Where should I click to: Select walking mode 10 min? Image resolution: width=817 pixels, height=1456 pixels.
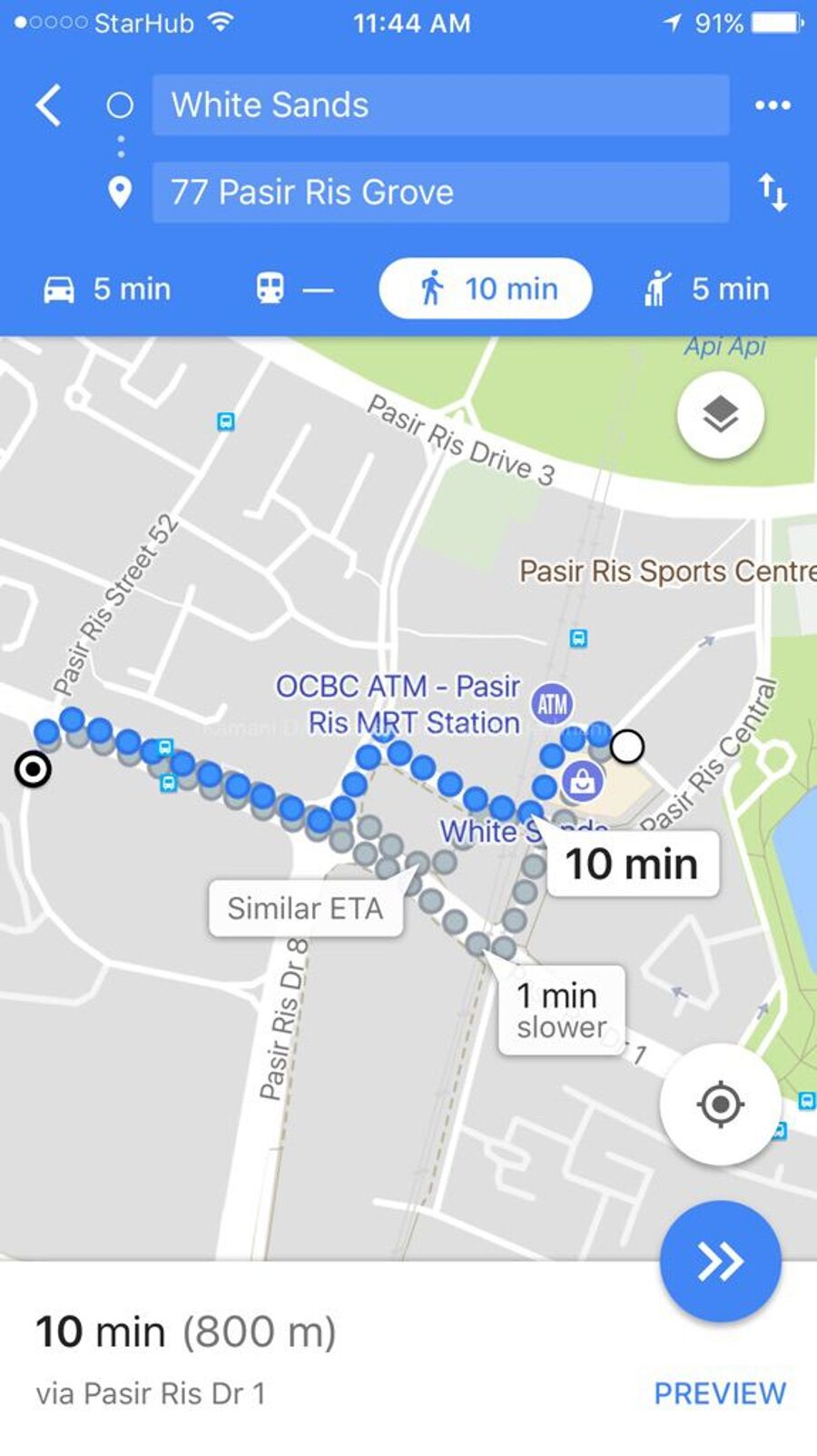click(x=486, y=289)
